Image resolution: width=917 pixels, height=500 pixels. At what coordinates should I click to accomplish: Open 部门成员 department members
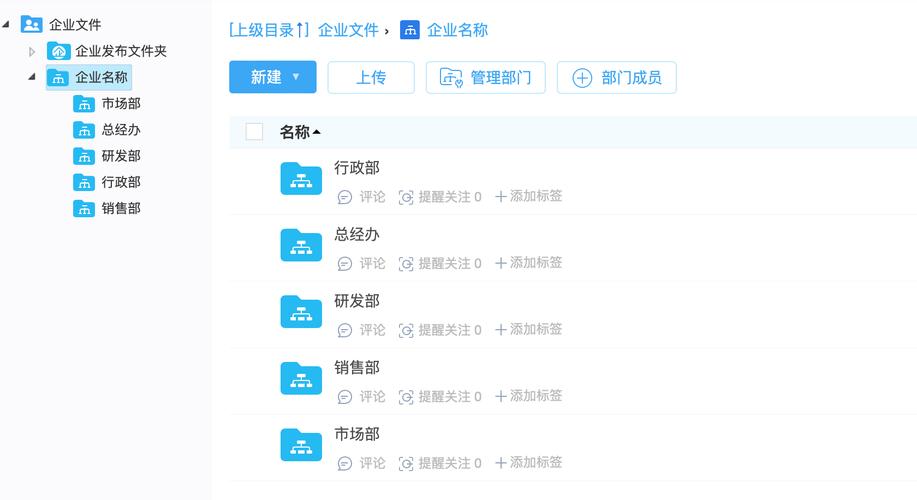pyautogui.click(x=616, y=77)
